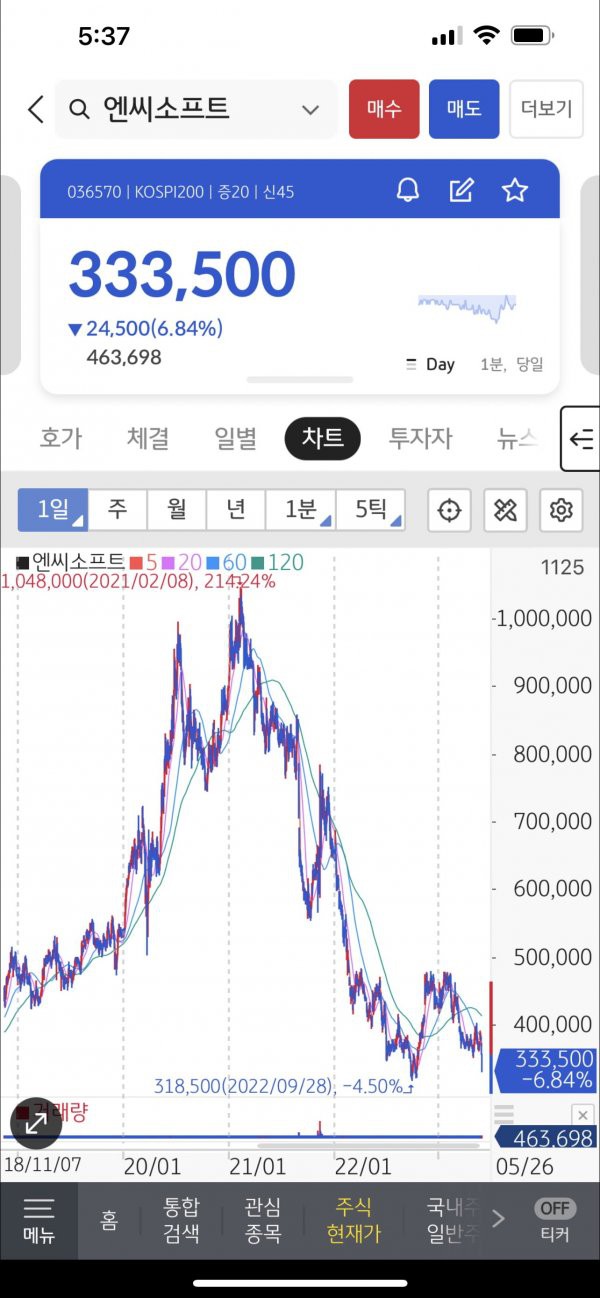
Task: Select the 5틱 tick chart option
Action: click(x=371, y=510)
